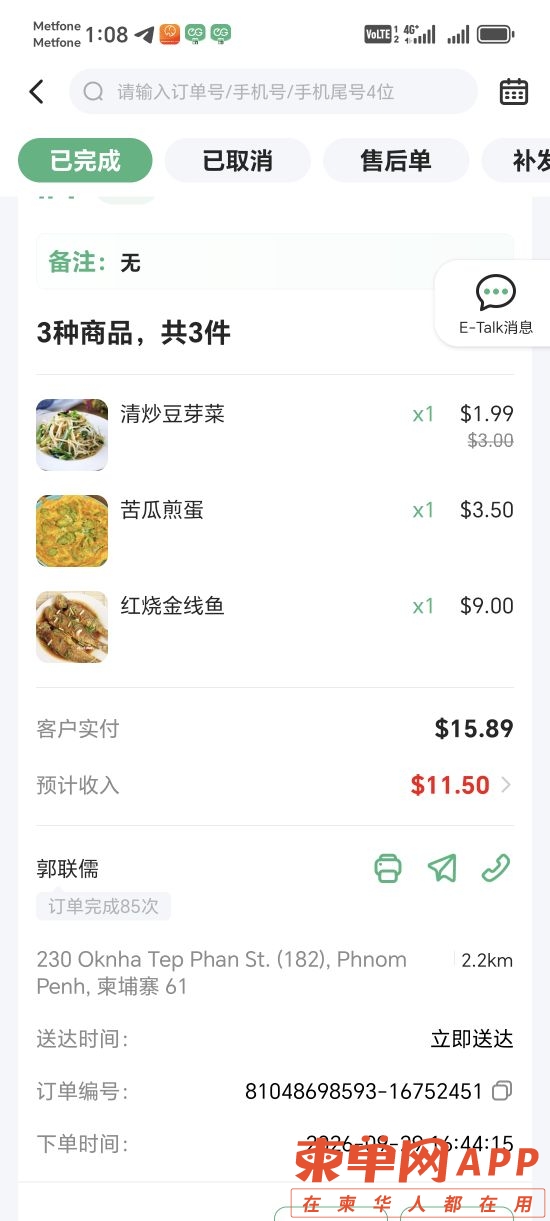Select the 已完成 tab

point(85,160)
